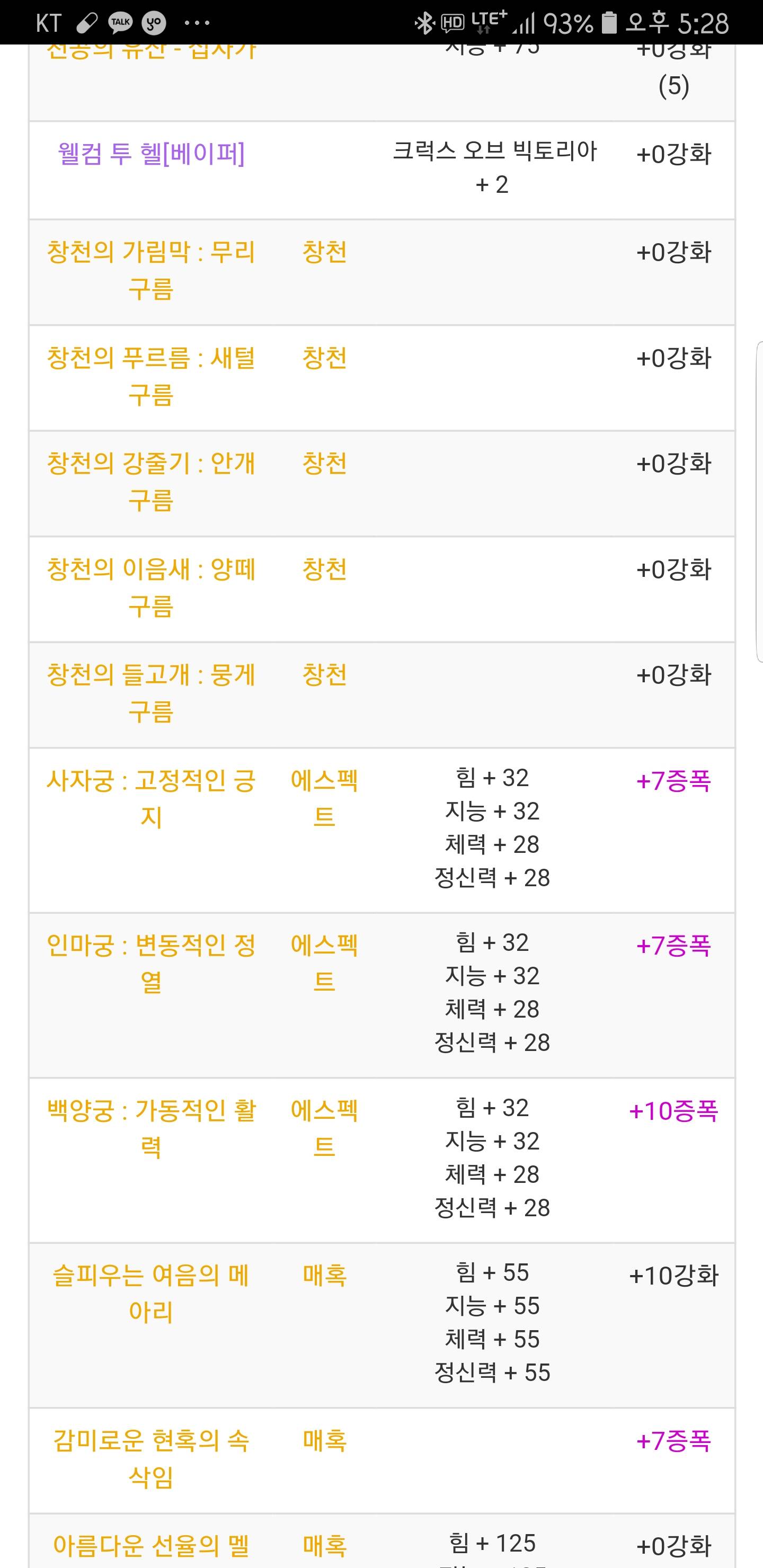Image resolution: width=763 pixels, height=1568 pixels.
Task: Open 백양궁 : 가동적인 활력 item
Action: tap(151, 1128)
